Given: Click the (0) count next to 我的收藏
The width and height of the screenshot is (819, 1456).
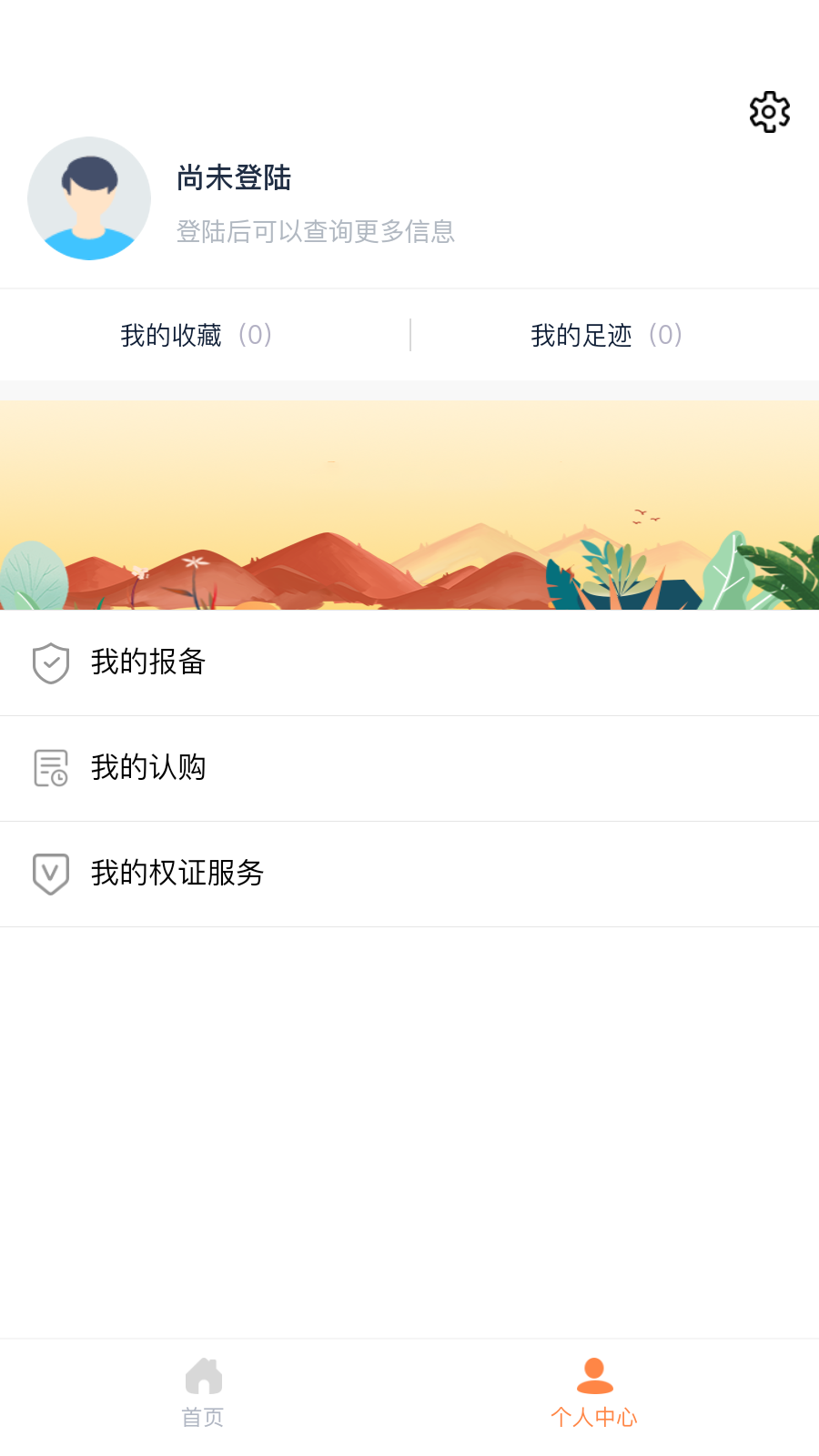Looking at the screenshot, I should (x=254, y=335).
